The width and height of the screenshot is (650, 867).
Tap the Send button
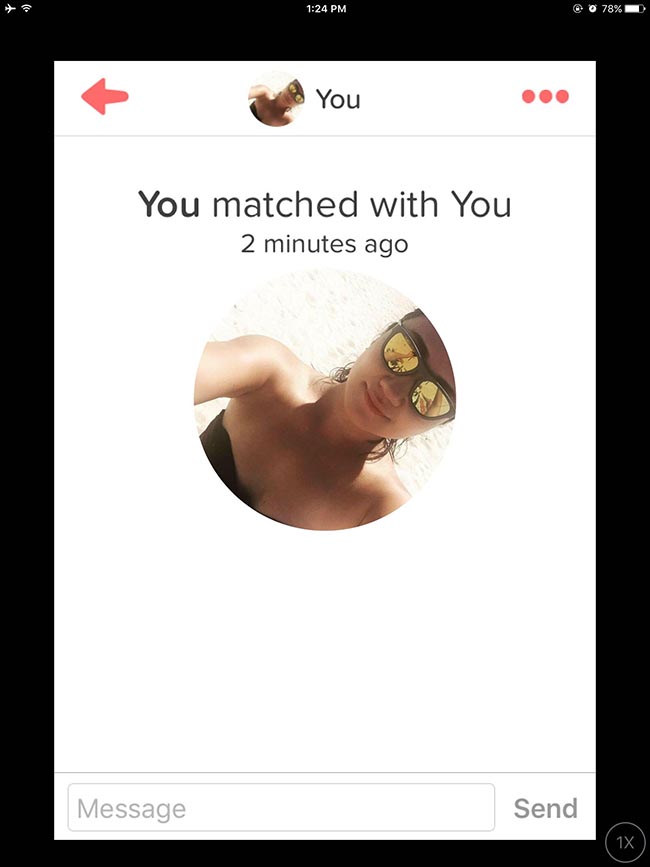[545, 808]
